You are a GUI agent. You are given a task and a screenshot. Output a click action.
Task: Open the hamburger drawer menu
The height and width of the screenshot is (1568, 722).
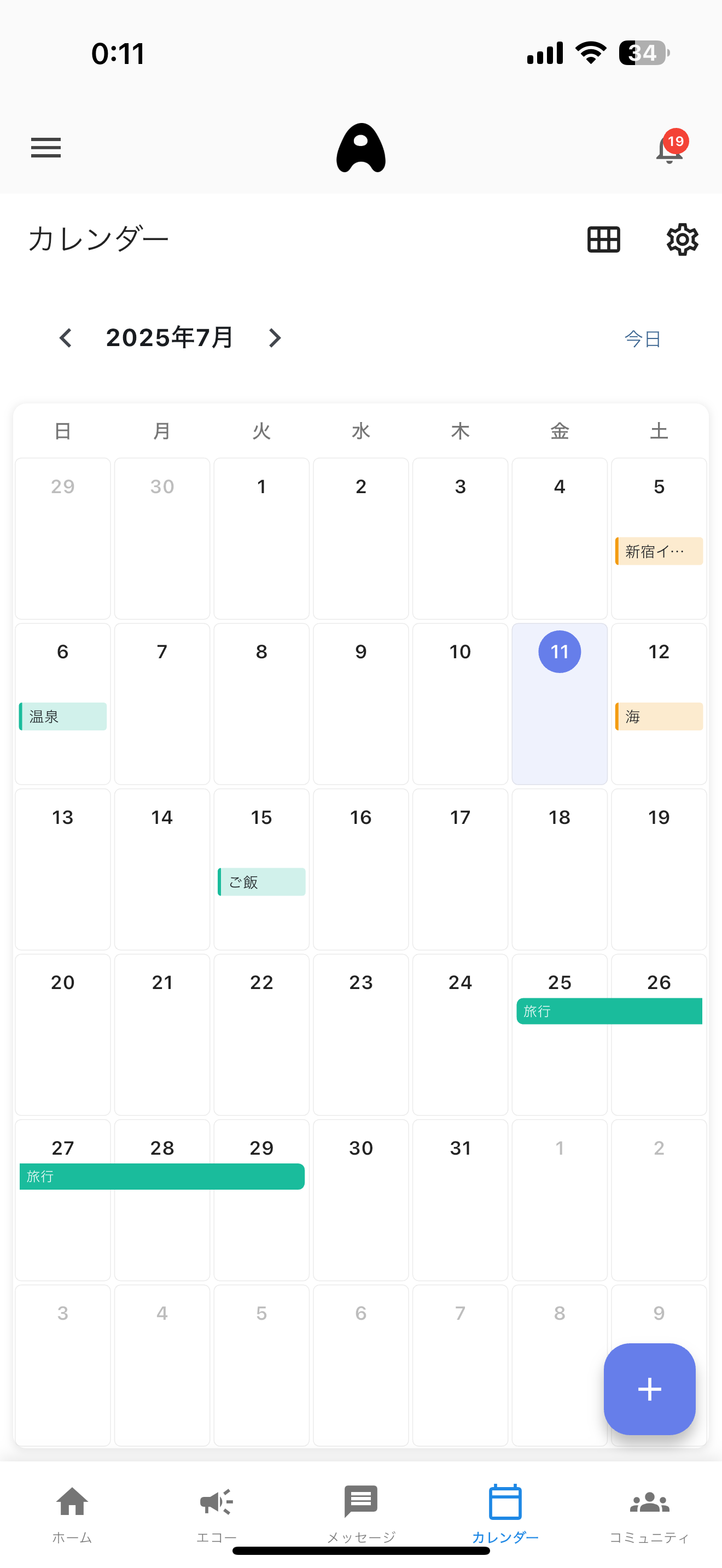[45, 147]
